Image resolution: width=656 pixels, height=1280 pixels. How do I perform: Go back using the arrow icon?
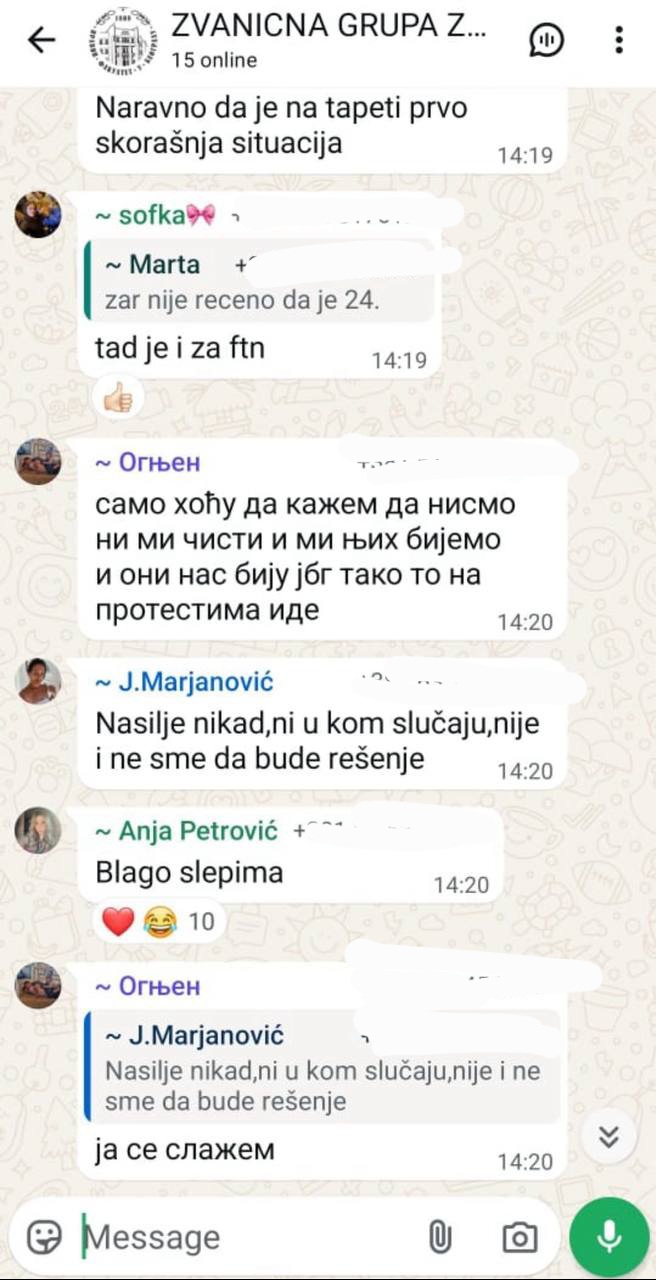pyautogui.click(x=41, y=40)
